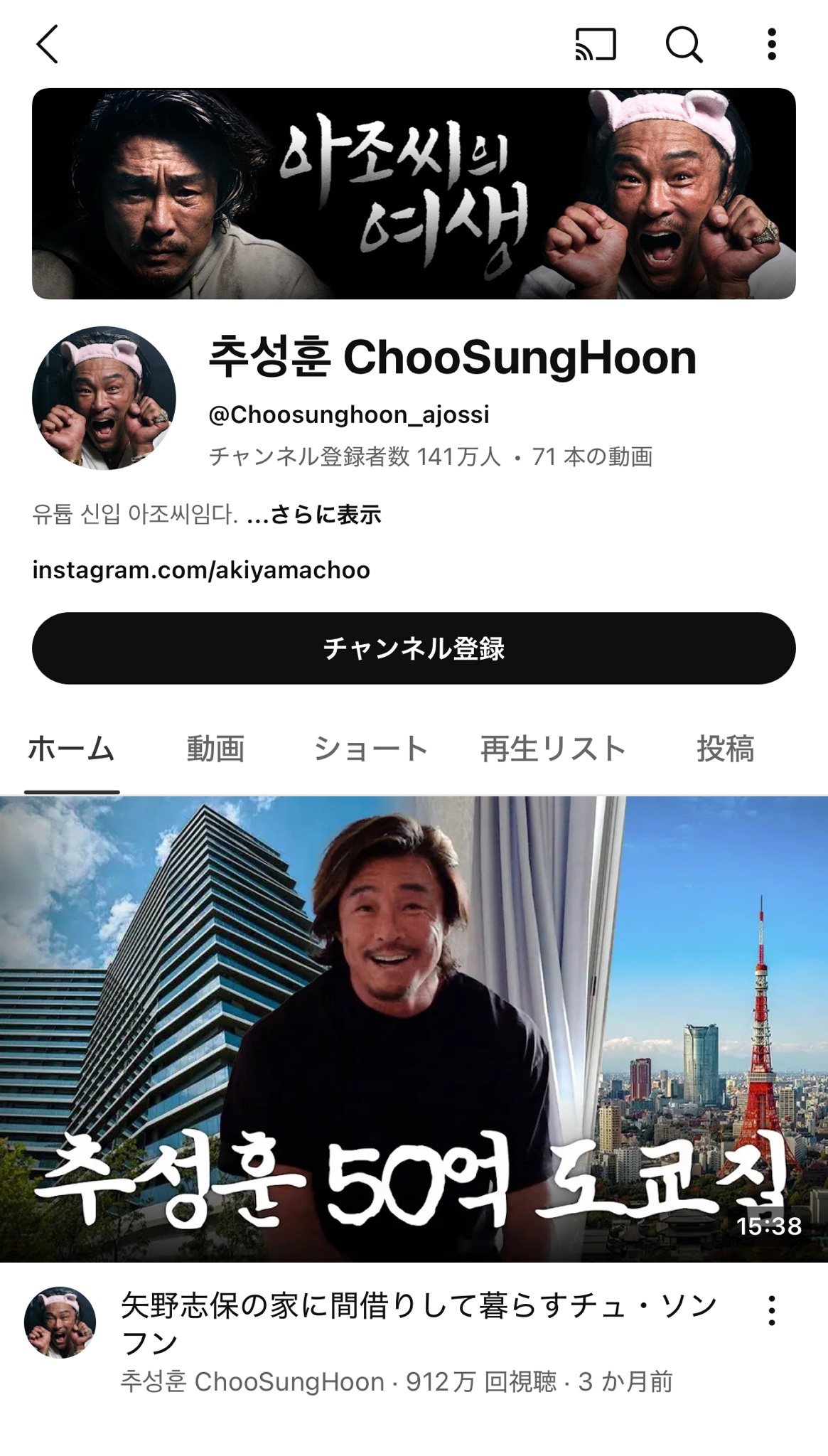Viewport: 828px width, 1456px height.
Task: Open the 矢野志保の家に間借りして暮らす video title
Action: [419, 1323]
